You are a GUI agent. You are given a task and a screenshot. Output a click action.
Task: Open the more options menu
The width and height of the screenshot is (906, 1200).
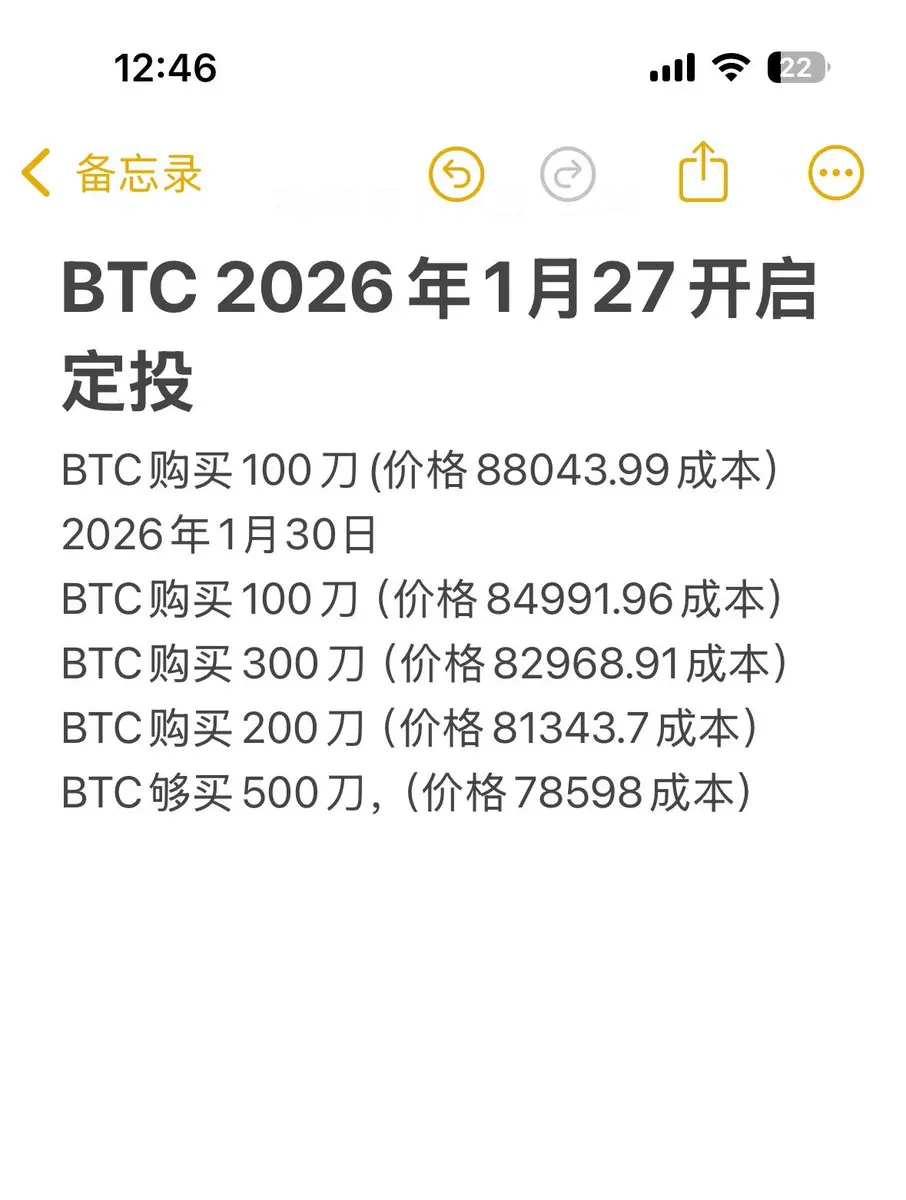click(835, 174)
